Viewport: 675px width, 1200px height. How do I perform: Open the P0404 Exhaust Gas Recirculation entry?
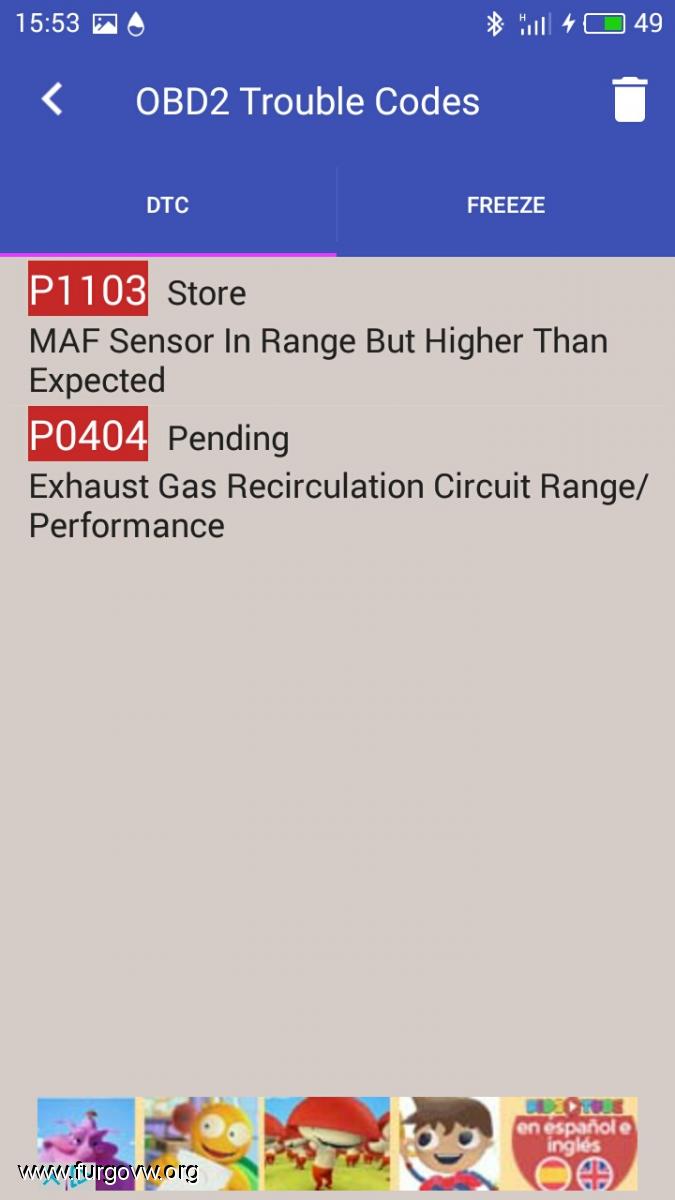pos(337,476)
